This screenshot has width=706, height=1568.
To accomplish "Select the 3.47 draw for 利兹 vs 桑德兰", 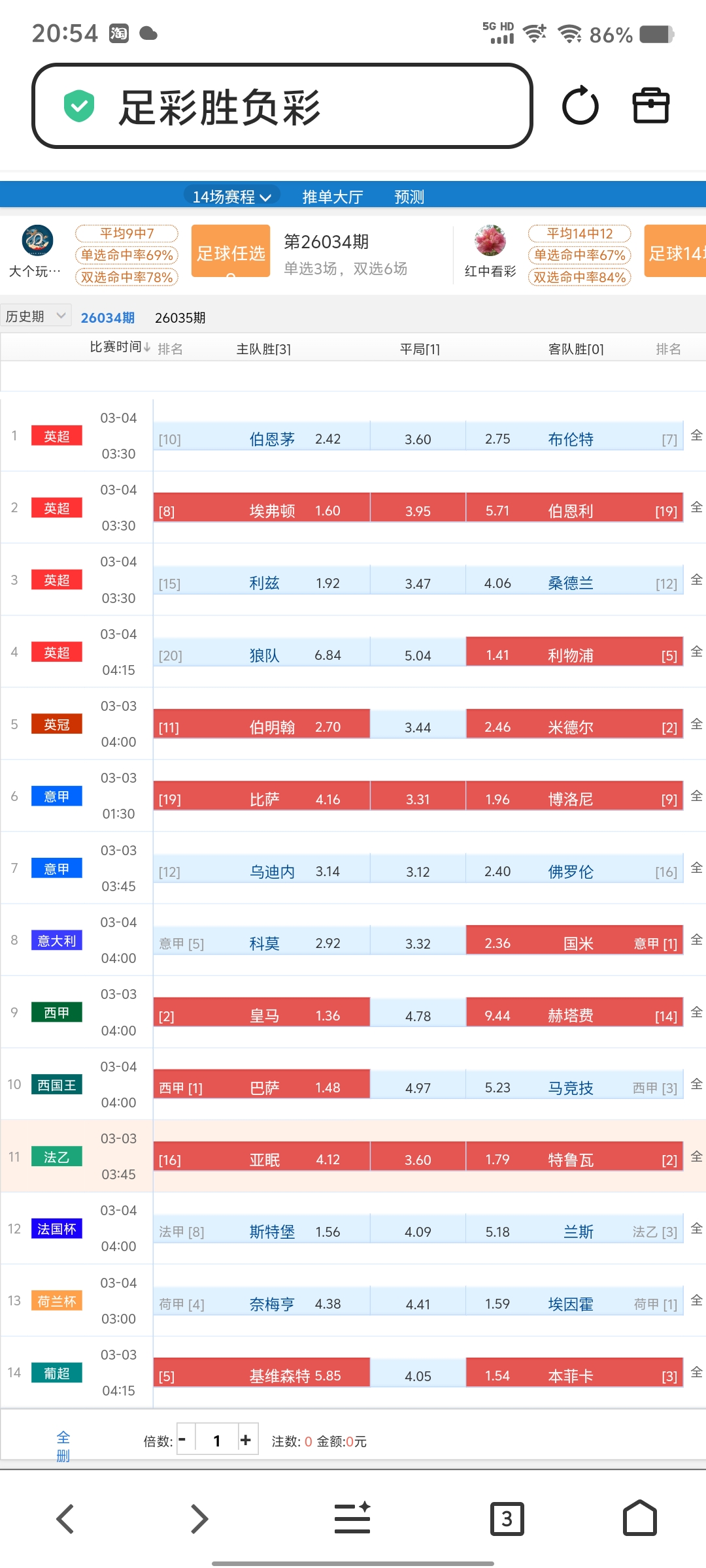I will click(x=418, y=583).
